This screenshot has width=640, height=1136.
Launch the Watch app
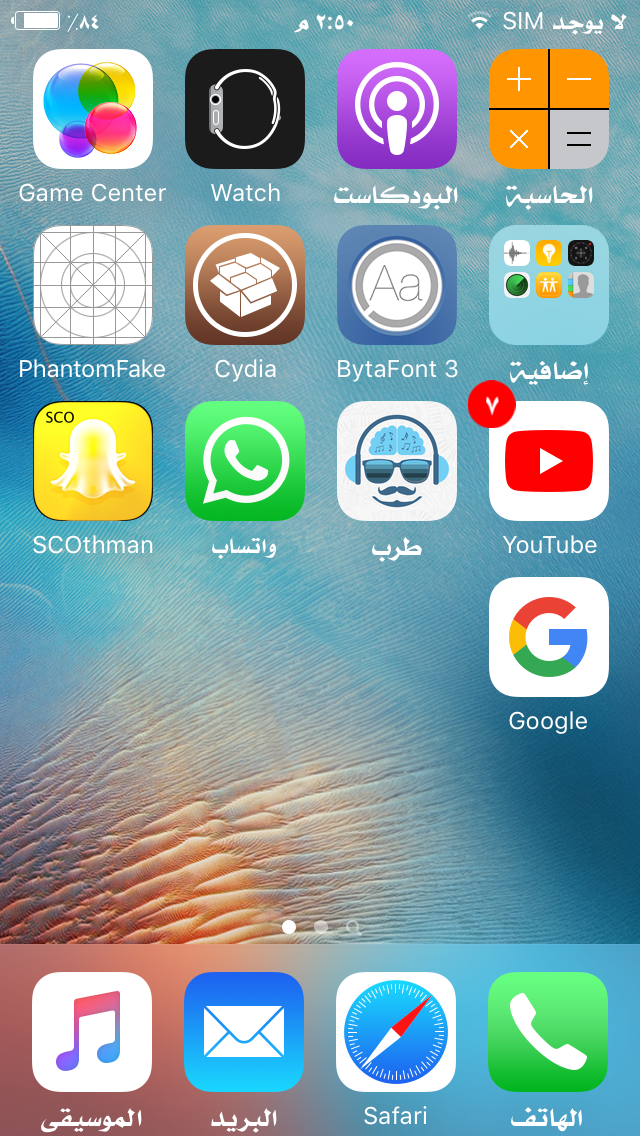245,109
